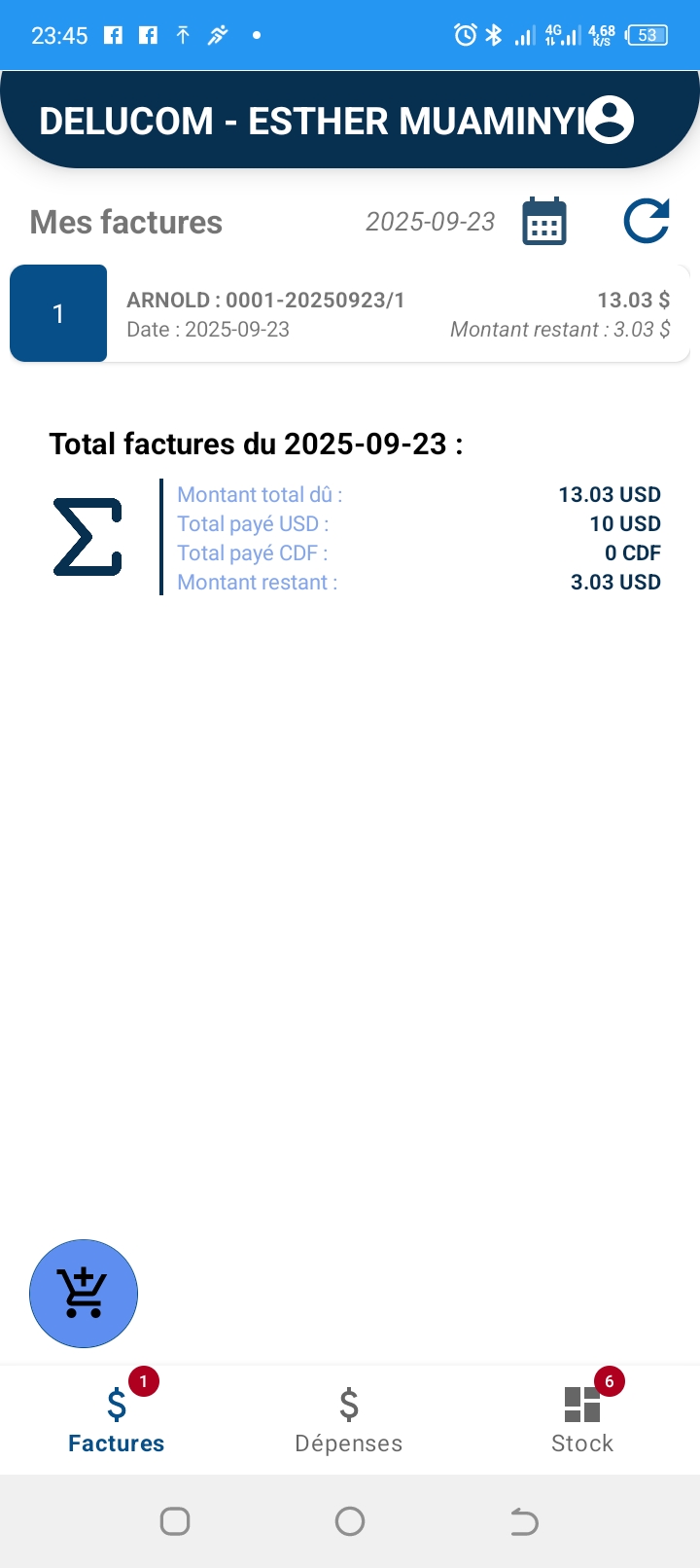Open the calendar date picker
This screenshot has width=700, height=1568.
[544, 222]
